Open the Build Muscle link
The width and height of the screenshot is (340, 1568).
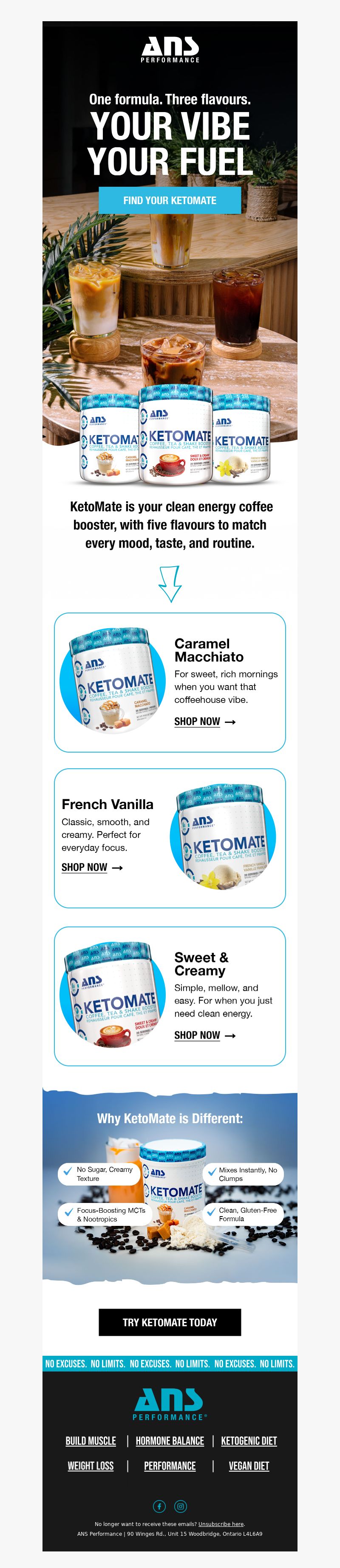point(91,1441)
